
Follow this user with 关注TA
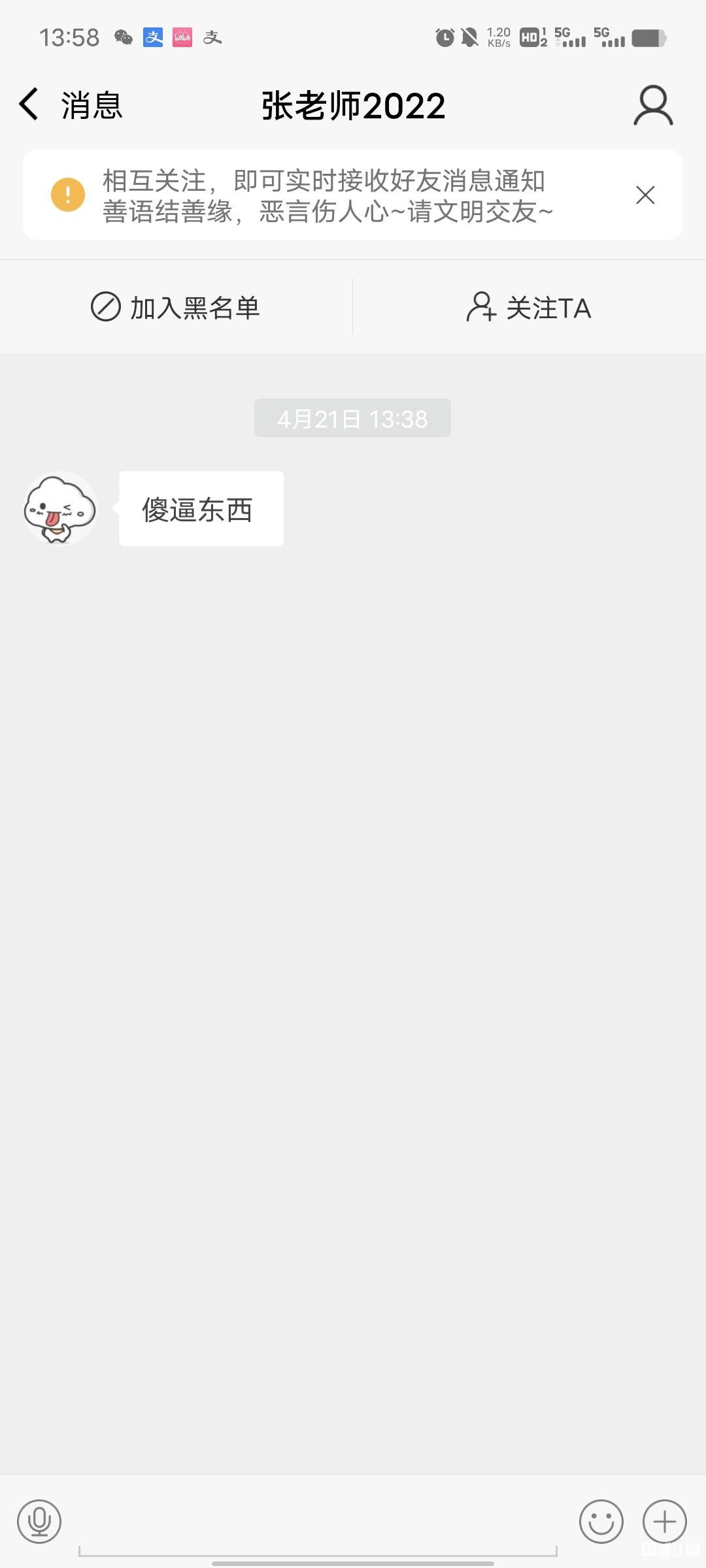(x=529, y=307)
